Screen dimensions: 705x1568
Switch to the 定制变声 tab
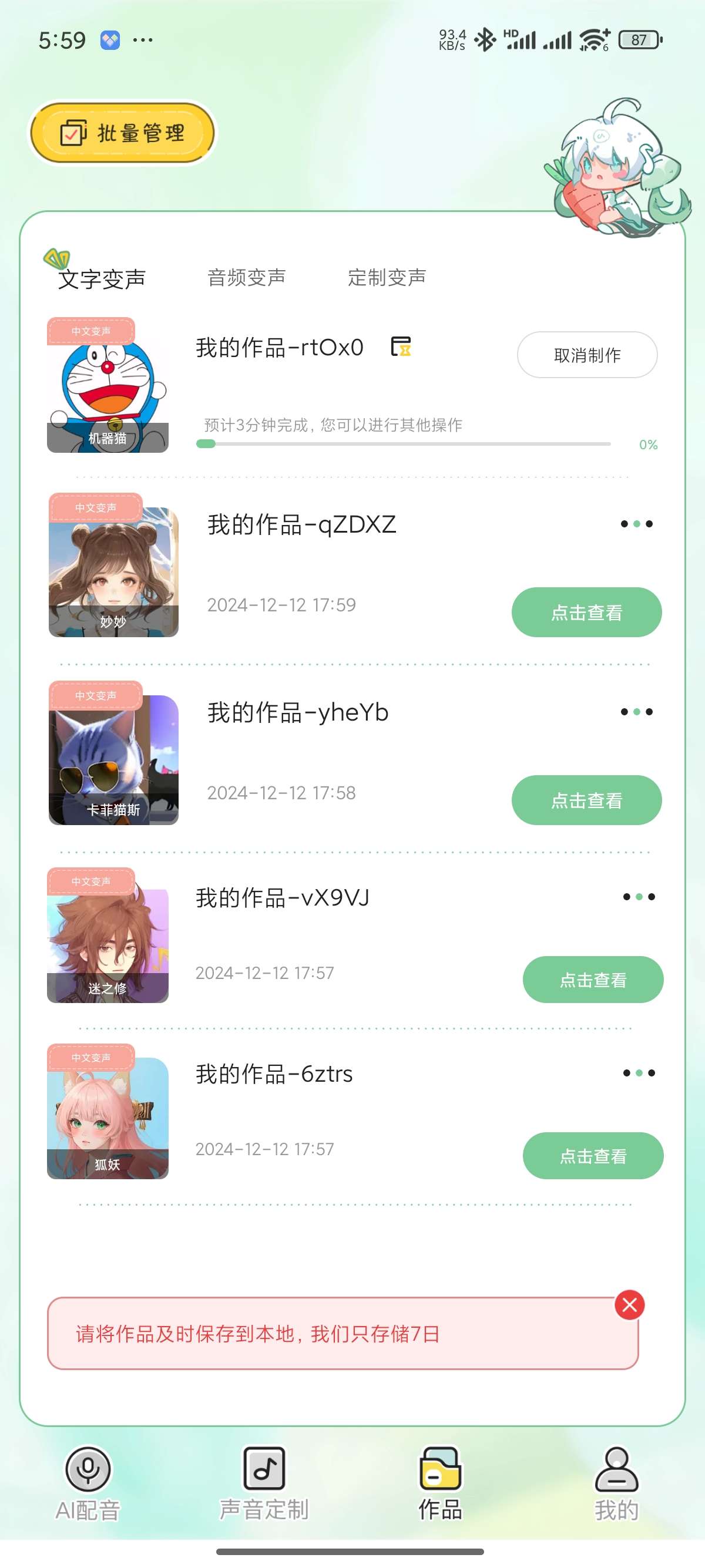coord(387,278)
